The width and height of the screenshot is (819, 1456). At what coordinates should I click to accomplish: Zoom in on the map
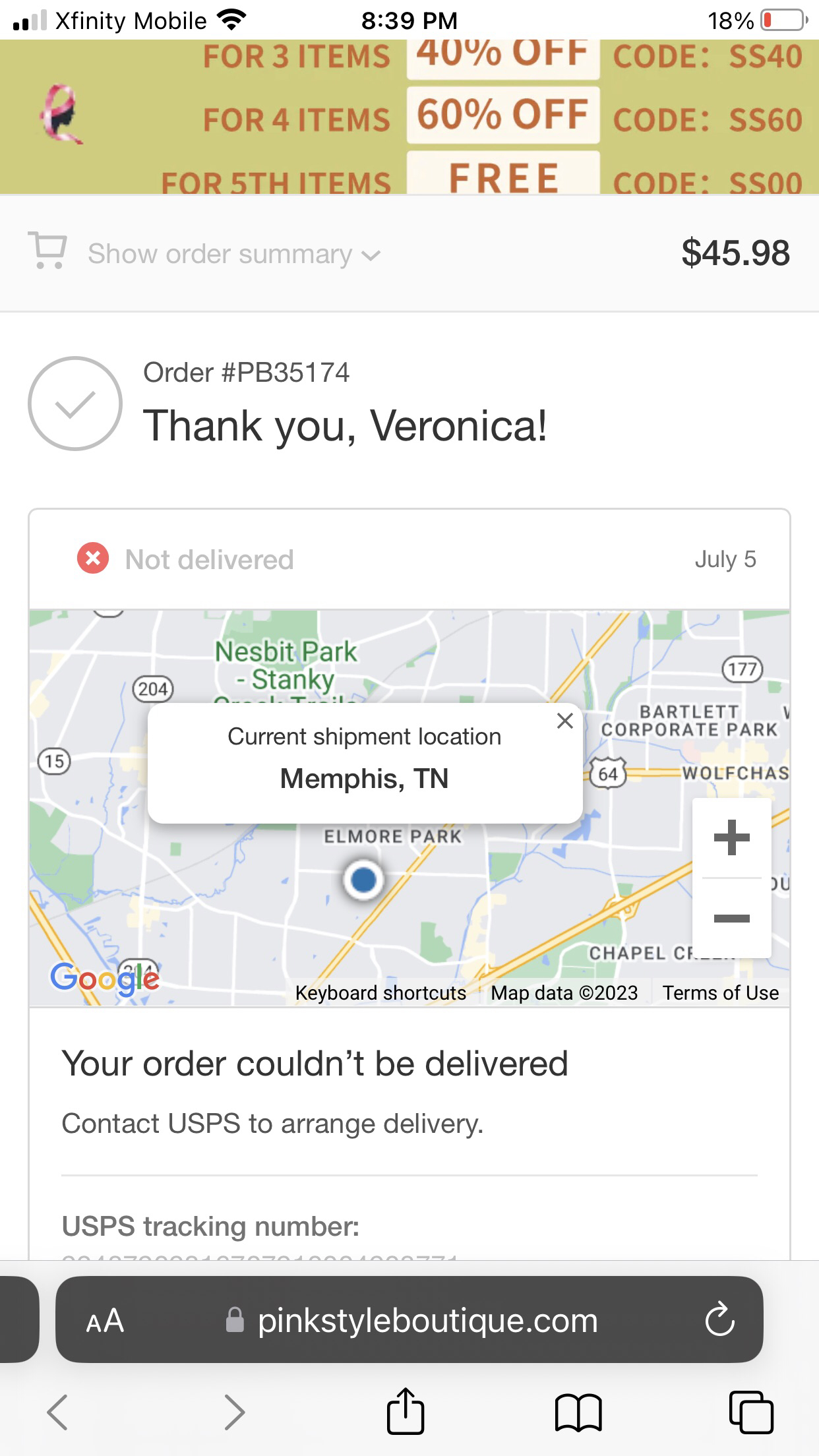coord(731,838)
